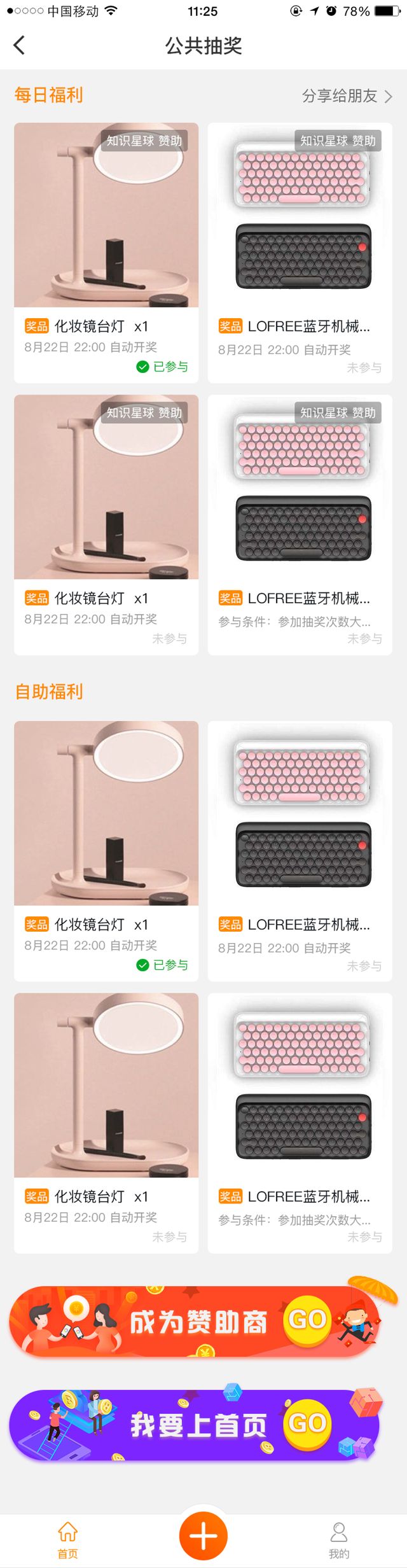Screen dimensions: 407x1568
Task: View 自助福利 LOFREE keyboard showing 参与条件
Action: click(x=300, y=1123)
